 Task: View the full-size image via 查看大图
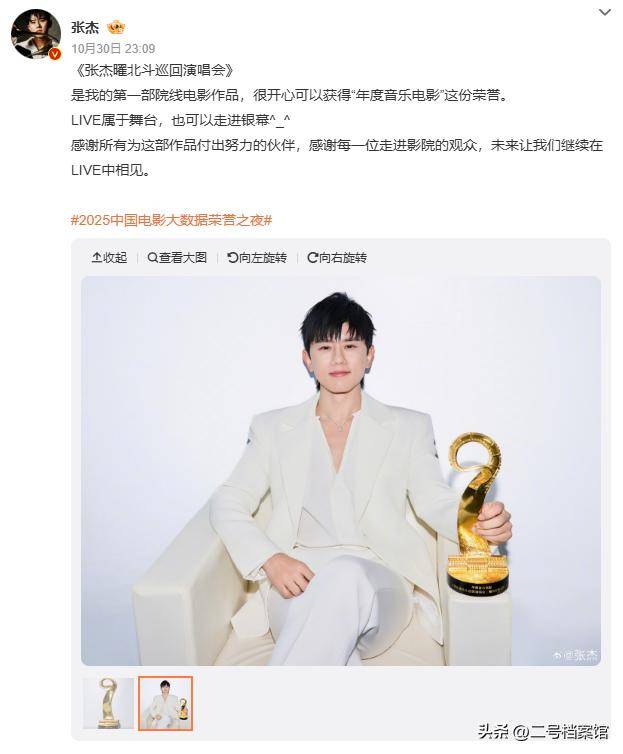pos(178,258)
